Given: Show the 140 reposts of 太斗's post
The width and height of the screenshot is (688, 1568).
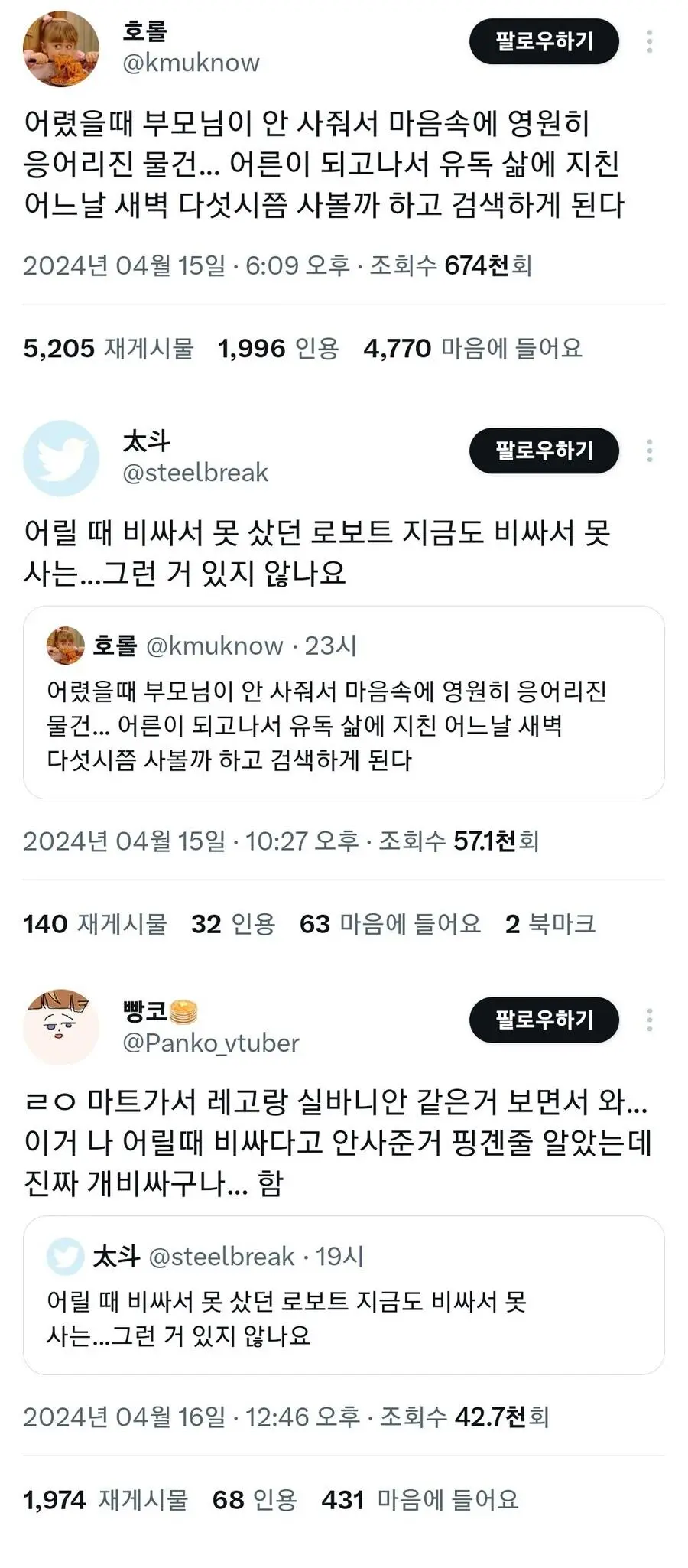Looking at the screenshot, I should 95,924.
